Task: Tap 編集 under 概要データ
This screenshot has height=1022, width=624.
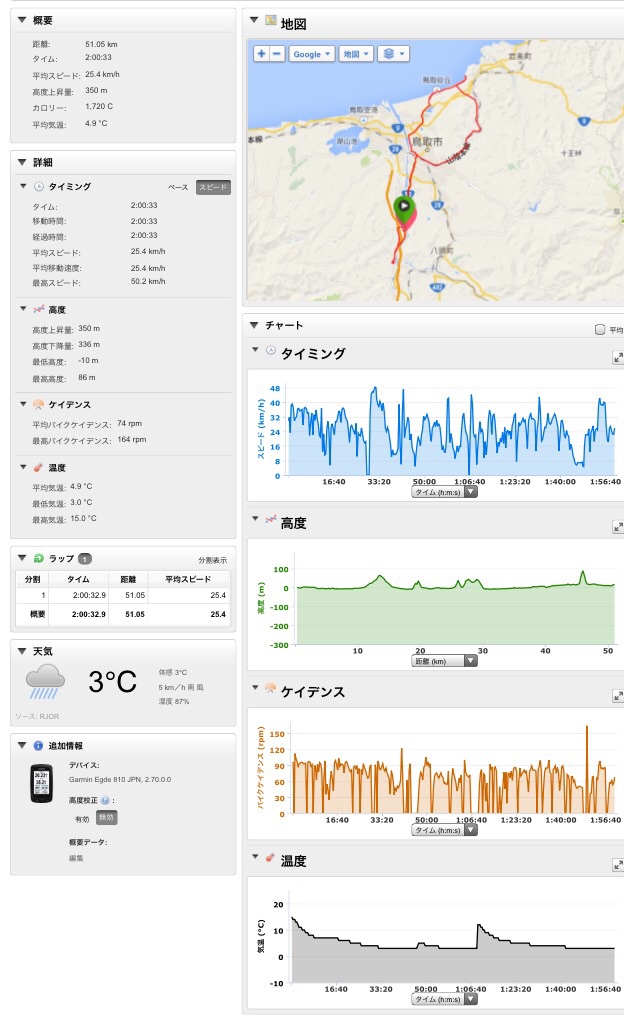Action: [x=76, y=858]
